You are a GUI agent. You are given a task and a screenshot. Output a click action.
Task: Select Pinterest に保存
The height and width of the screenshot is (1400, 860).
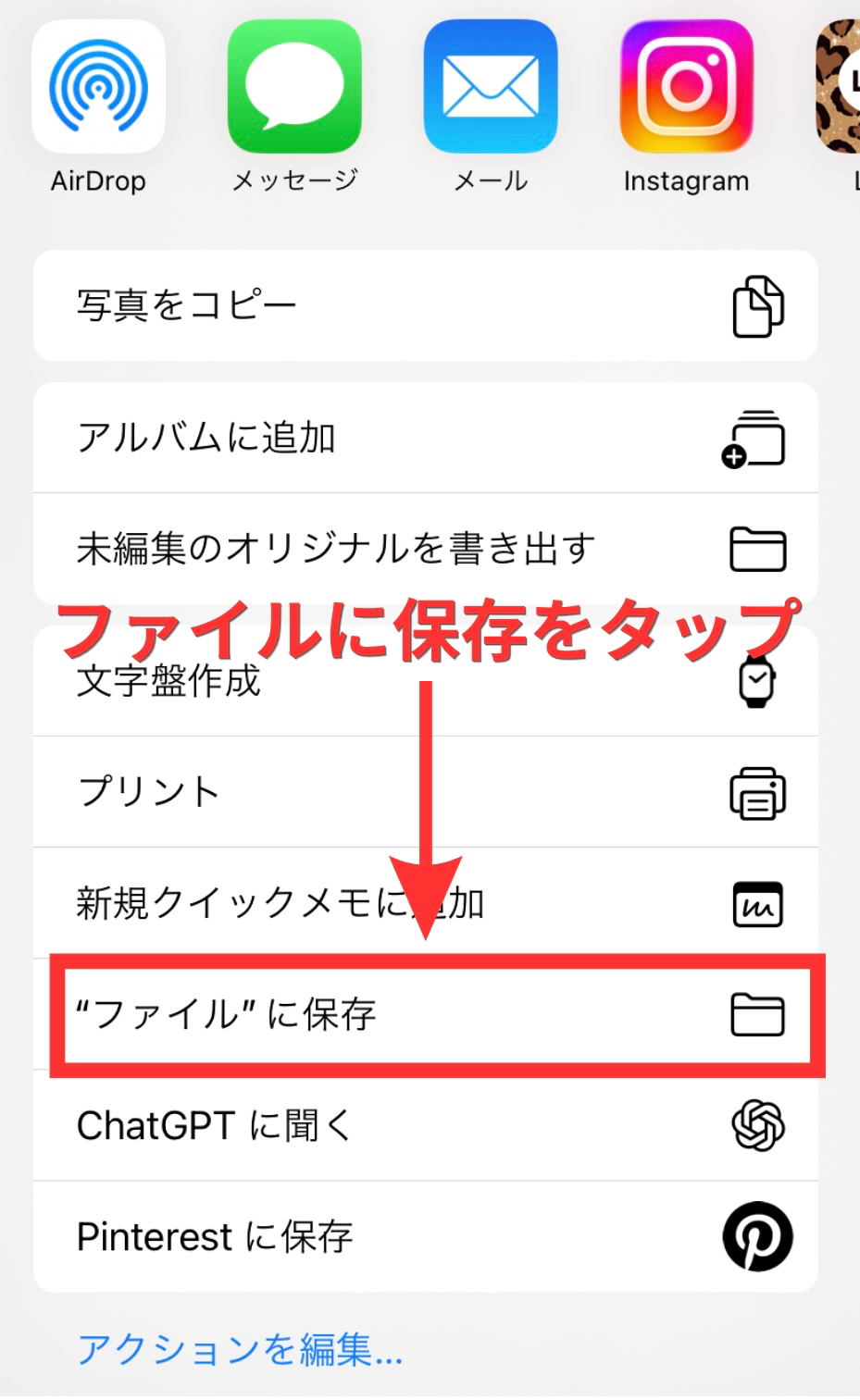coord(426,1236)
